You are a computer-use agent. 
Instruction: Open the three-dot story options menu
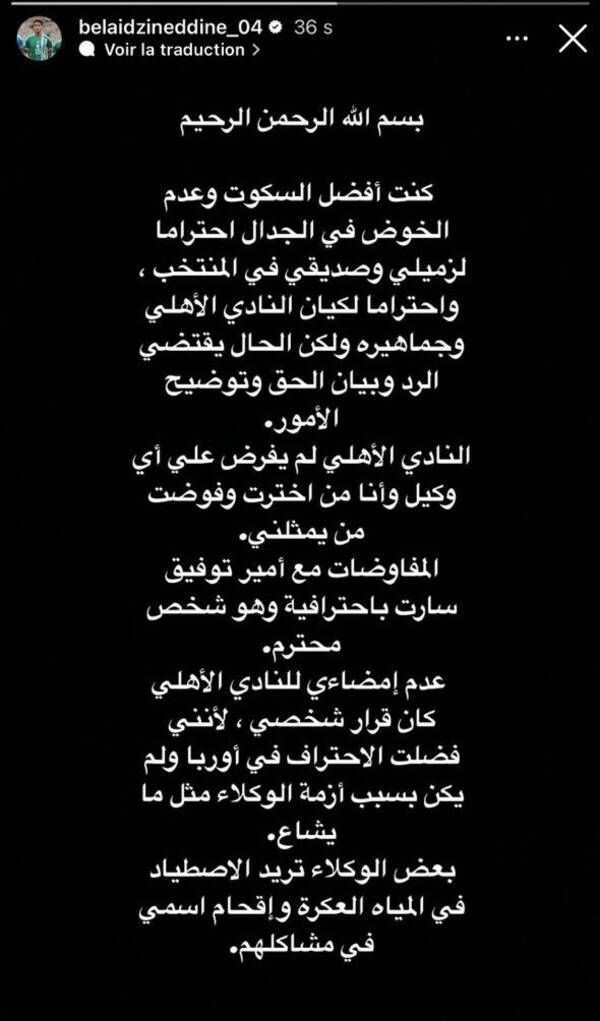(x=516, y=39)
